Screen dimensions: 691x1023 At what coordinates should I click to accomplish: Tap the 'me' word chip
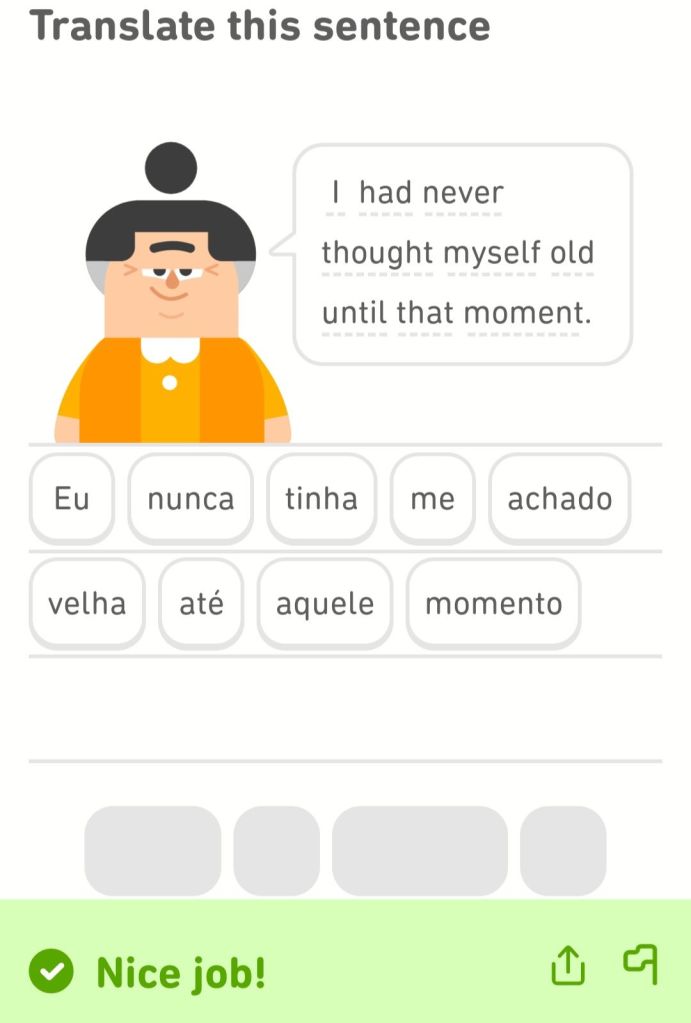pyautogui.click(x=432, y=498)
